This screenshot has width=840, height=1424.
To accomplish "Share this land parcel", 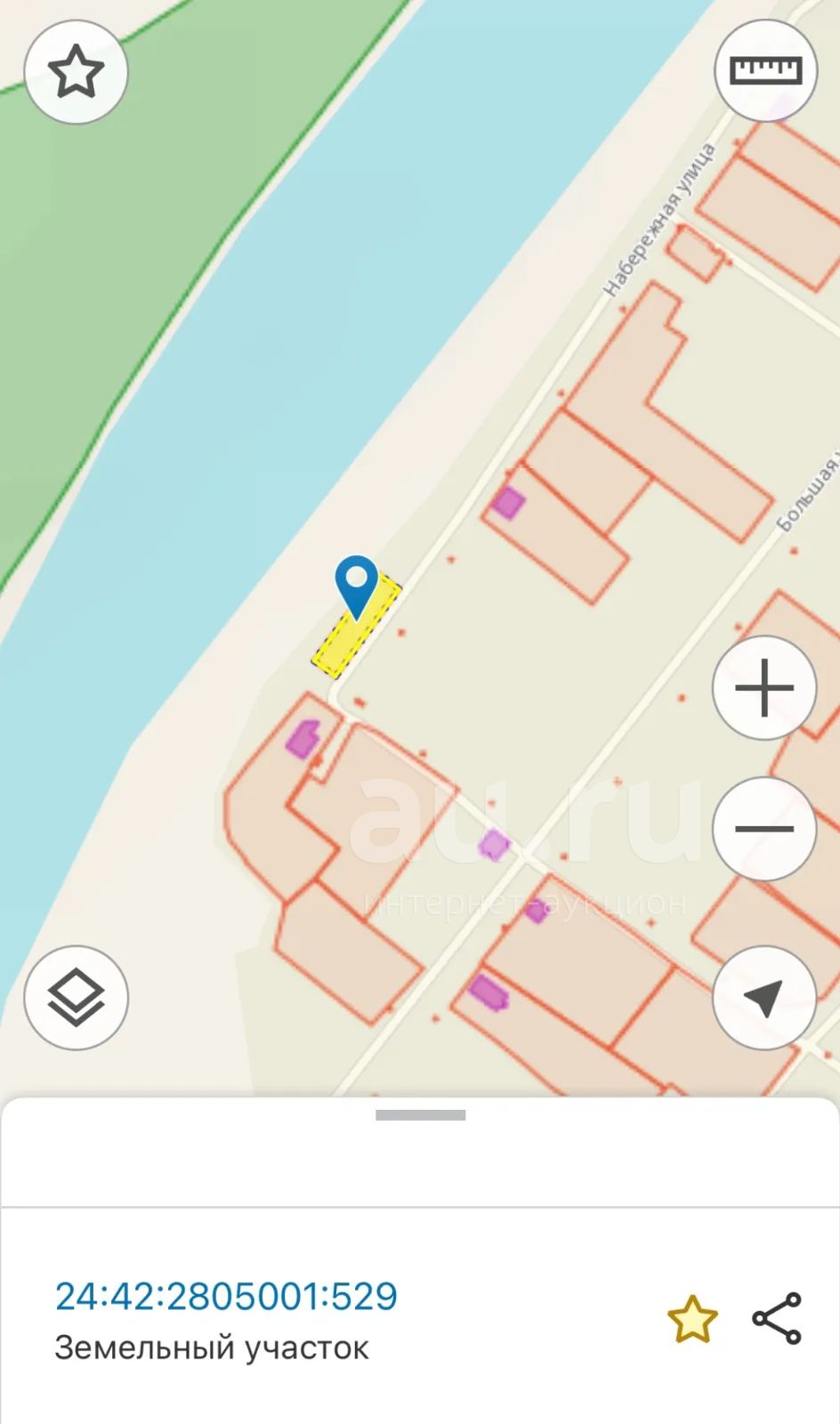I will point(777,1318).
